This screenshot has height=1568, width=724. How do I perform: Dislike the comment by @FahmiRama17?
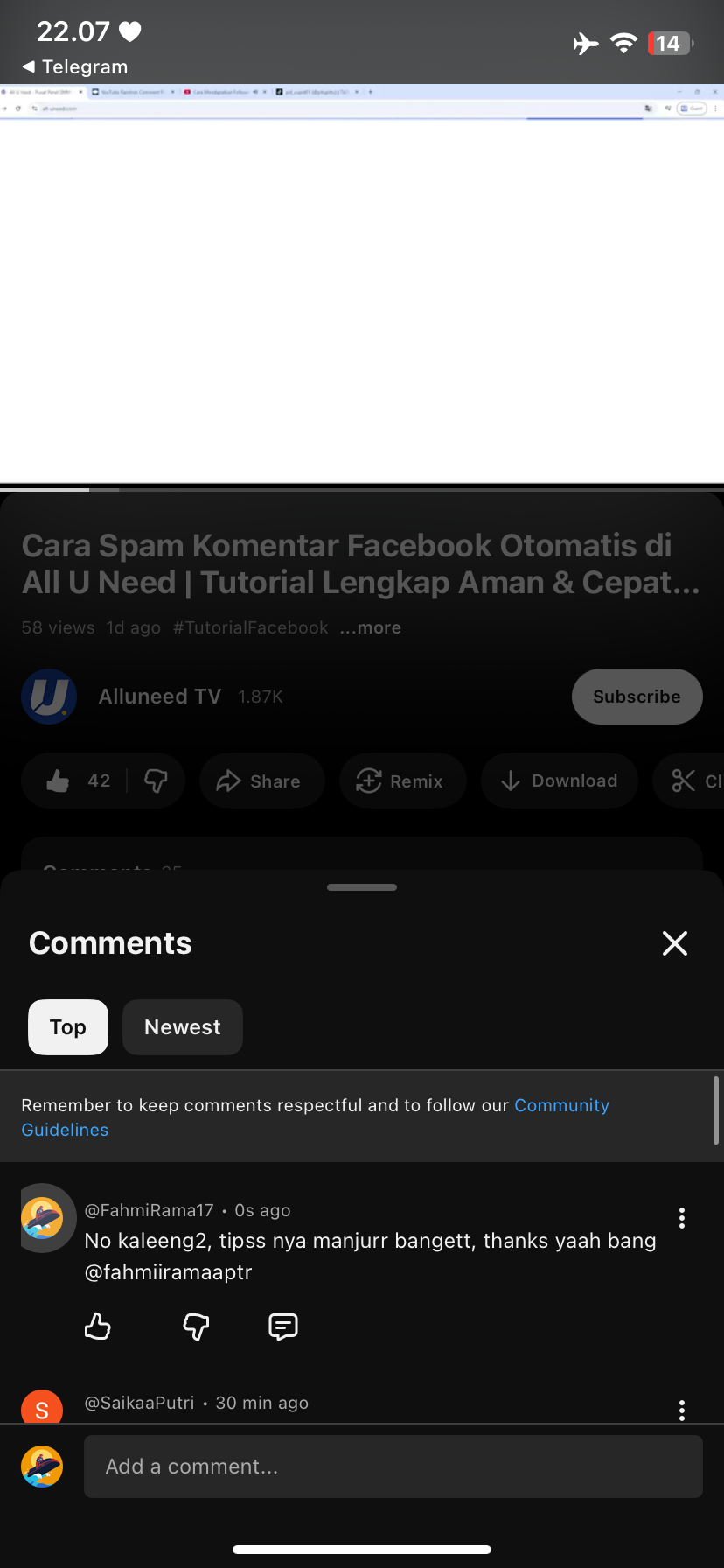click(x=196, y=1326)
